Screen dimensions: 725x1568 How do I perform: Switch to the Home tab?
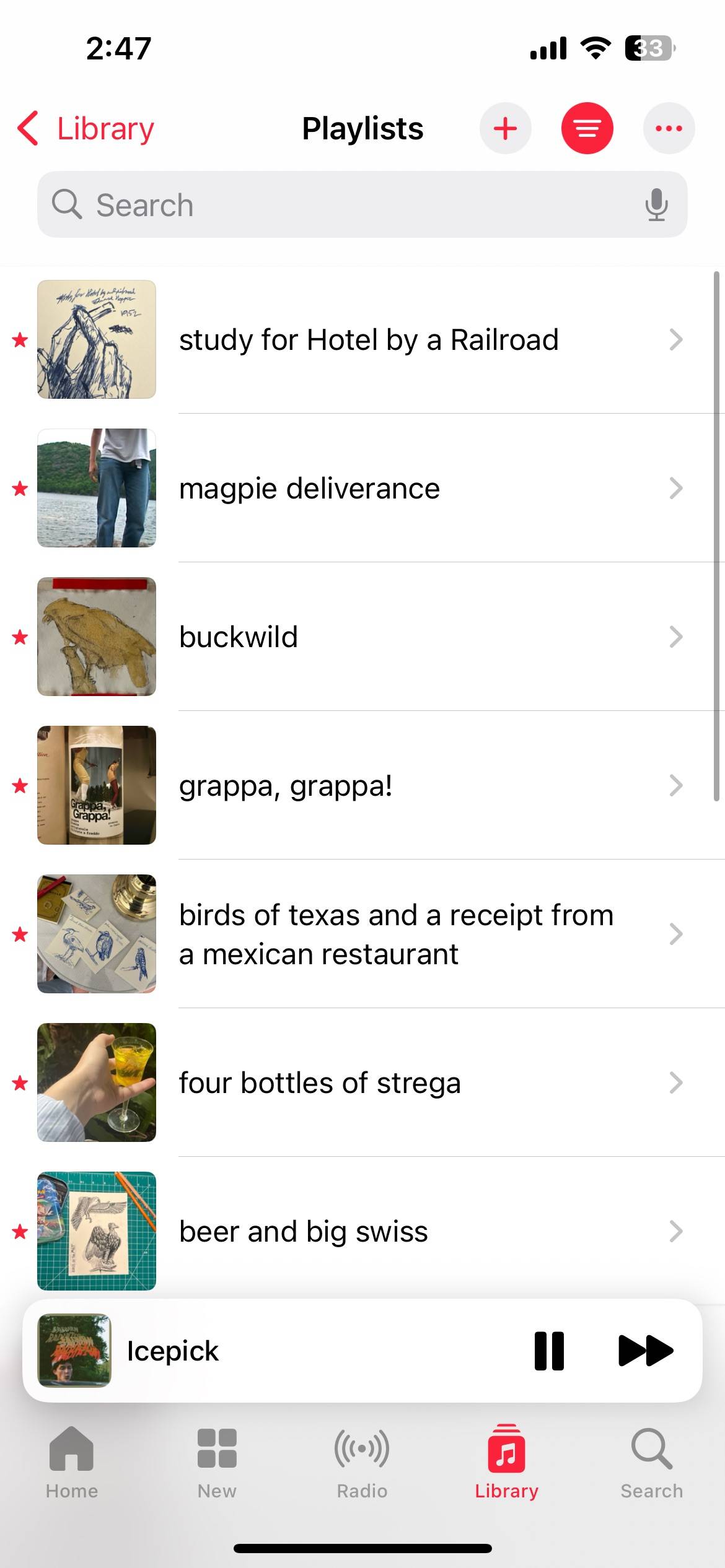72,1464
